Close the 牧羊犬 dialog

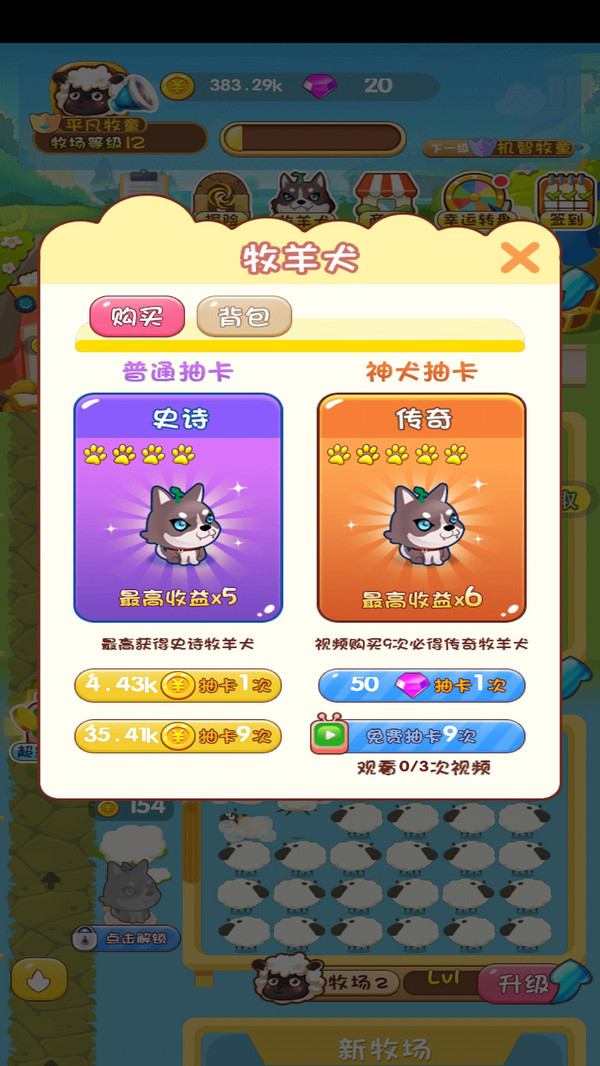519,257
